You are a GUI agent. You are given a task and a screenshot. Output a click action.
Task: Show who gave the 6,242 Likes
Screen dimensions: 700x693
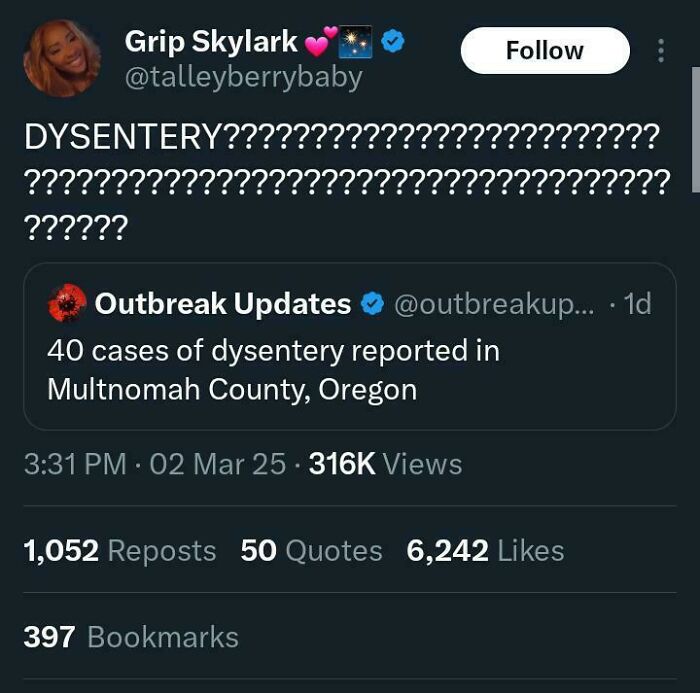485,550
